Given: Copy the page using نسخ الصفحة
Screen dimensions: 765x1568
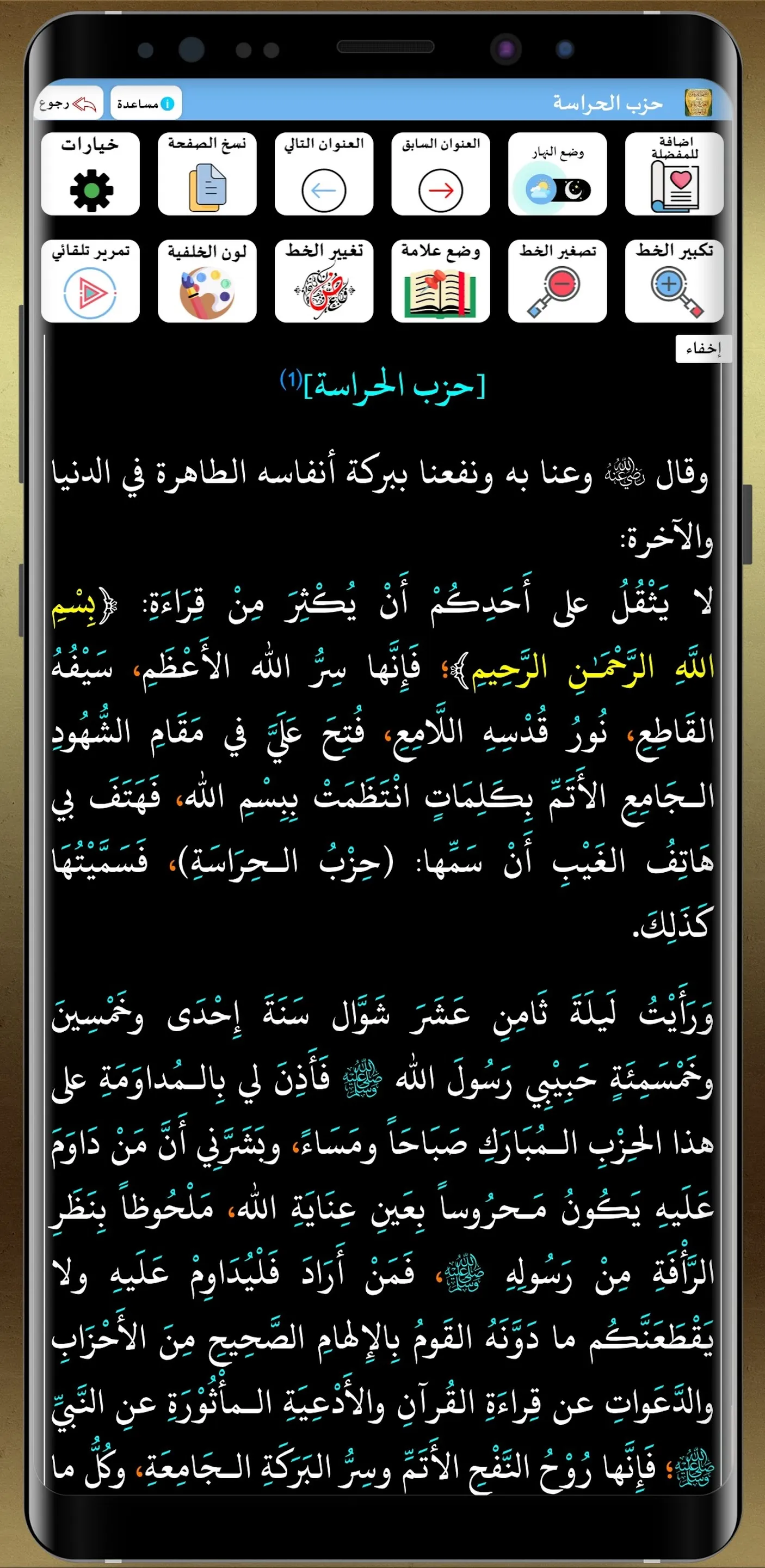Looking at the screenshot, I should pyautogui.click(x=207, y=174).
